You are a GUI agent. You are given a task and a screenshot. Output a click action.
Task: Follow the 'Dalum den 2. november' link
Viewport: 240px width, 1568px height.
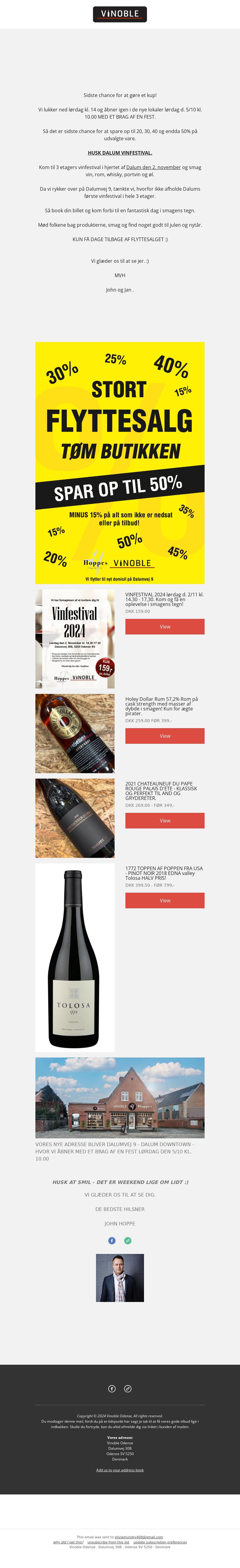(x=153, y=167)
